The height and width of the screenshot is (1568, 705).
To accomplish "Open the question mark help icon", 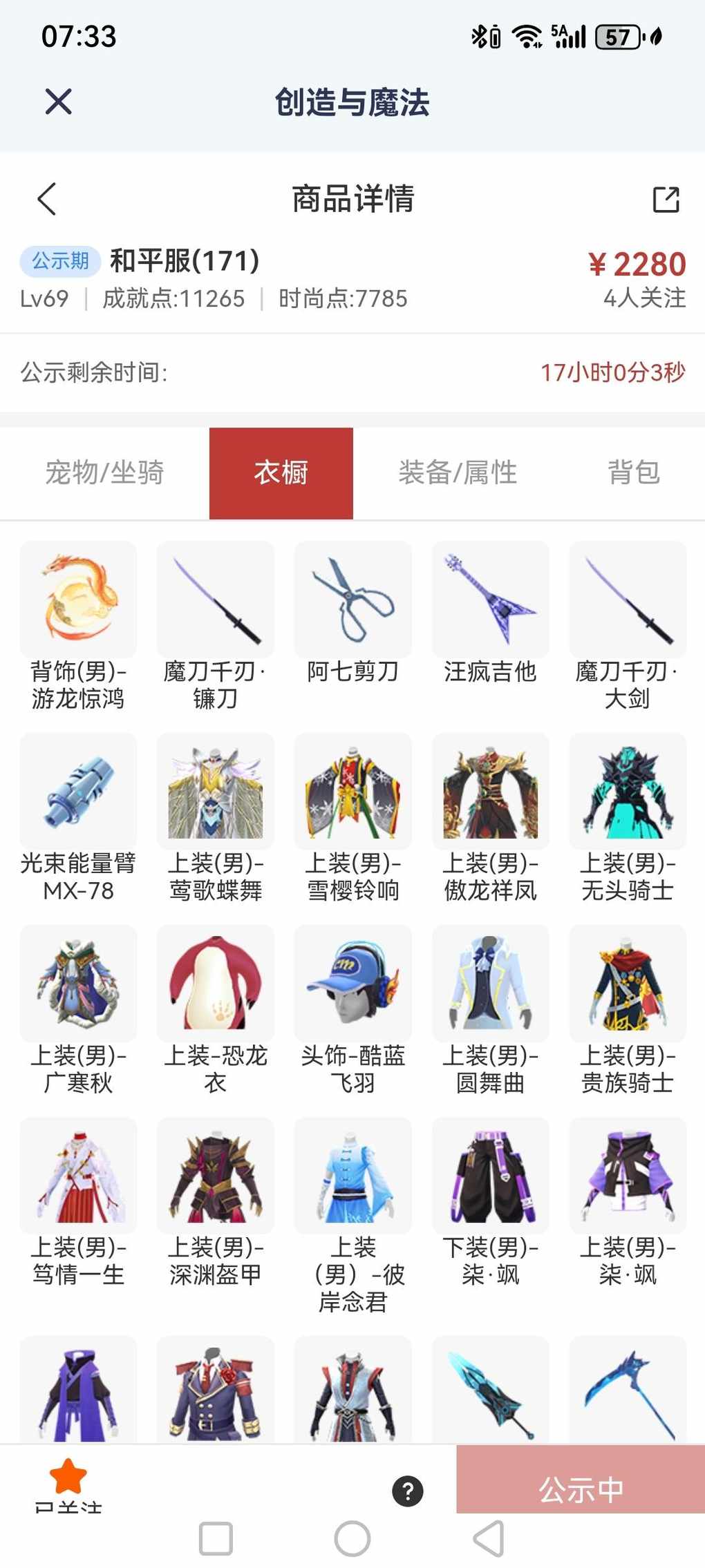I will pyautogui.click(x=408, y=1491).
